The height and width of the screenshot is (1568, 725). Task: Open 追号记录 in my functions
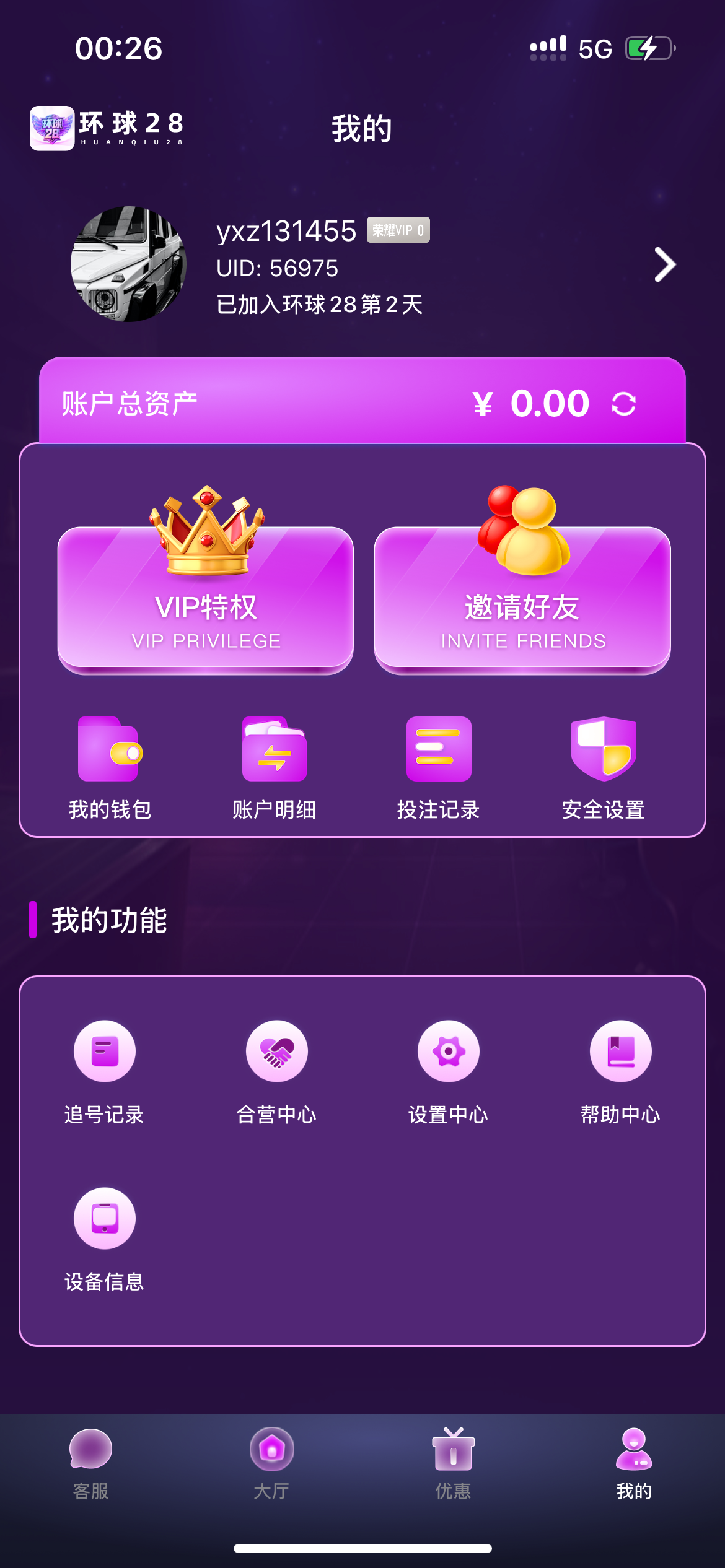tap(104, 1073)
